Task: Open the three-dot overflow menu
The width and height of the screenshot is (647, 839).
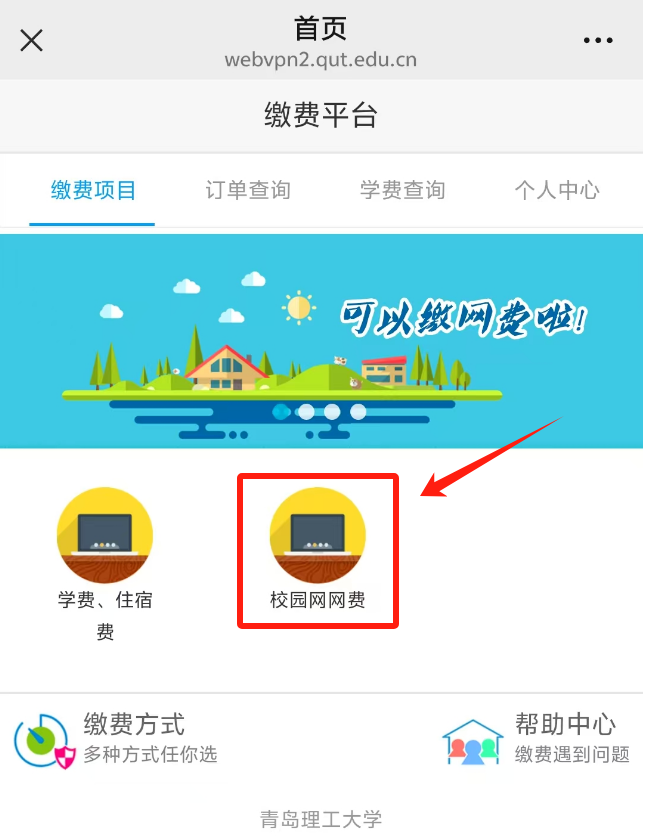Action: pos(598,41)
